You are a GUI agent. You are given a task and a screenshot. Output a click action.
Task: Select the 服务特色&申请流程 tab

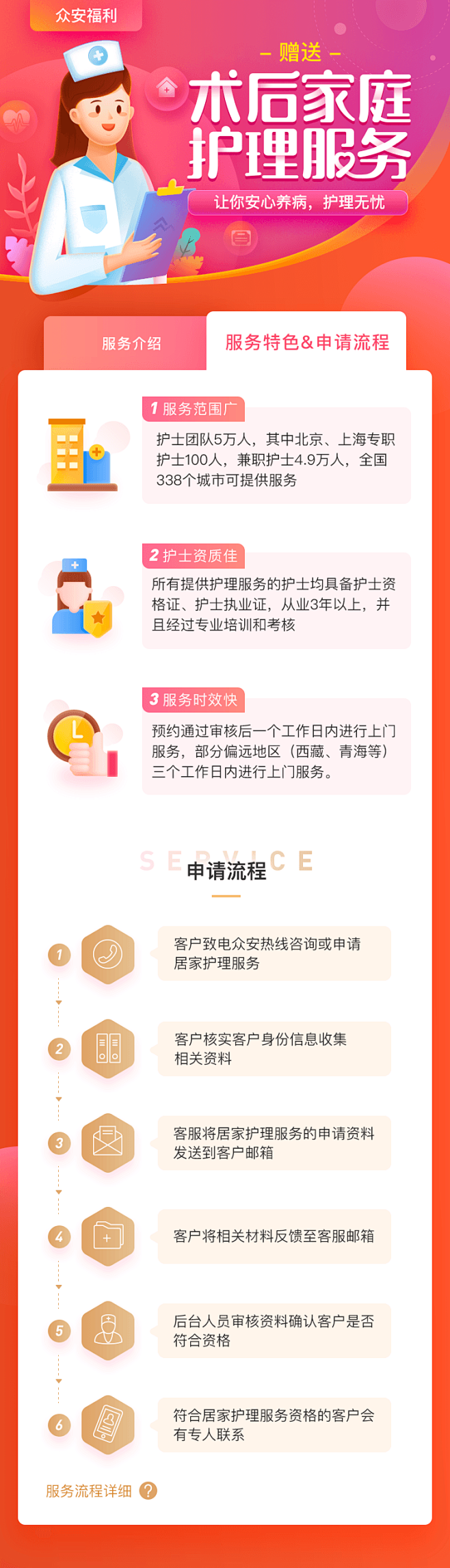click(x=306, y=342)
